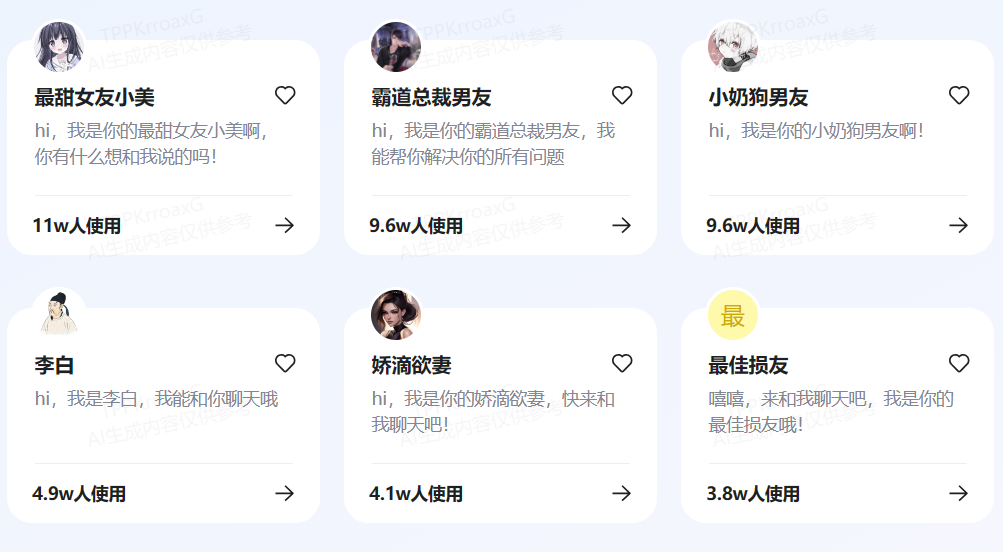1003x552 pixels.
Task: Favorite the 娇滴欲妻 character
Action: [622, 364]
